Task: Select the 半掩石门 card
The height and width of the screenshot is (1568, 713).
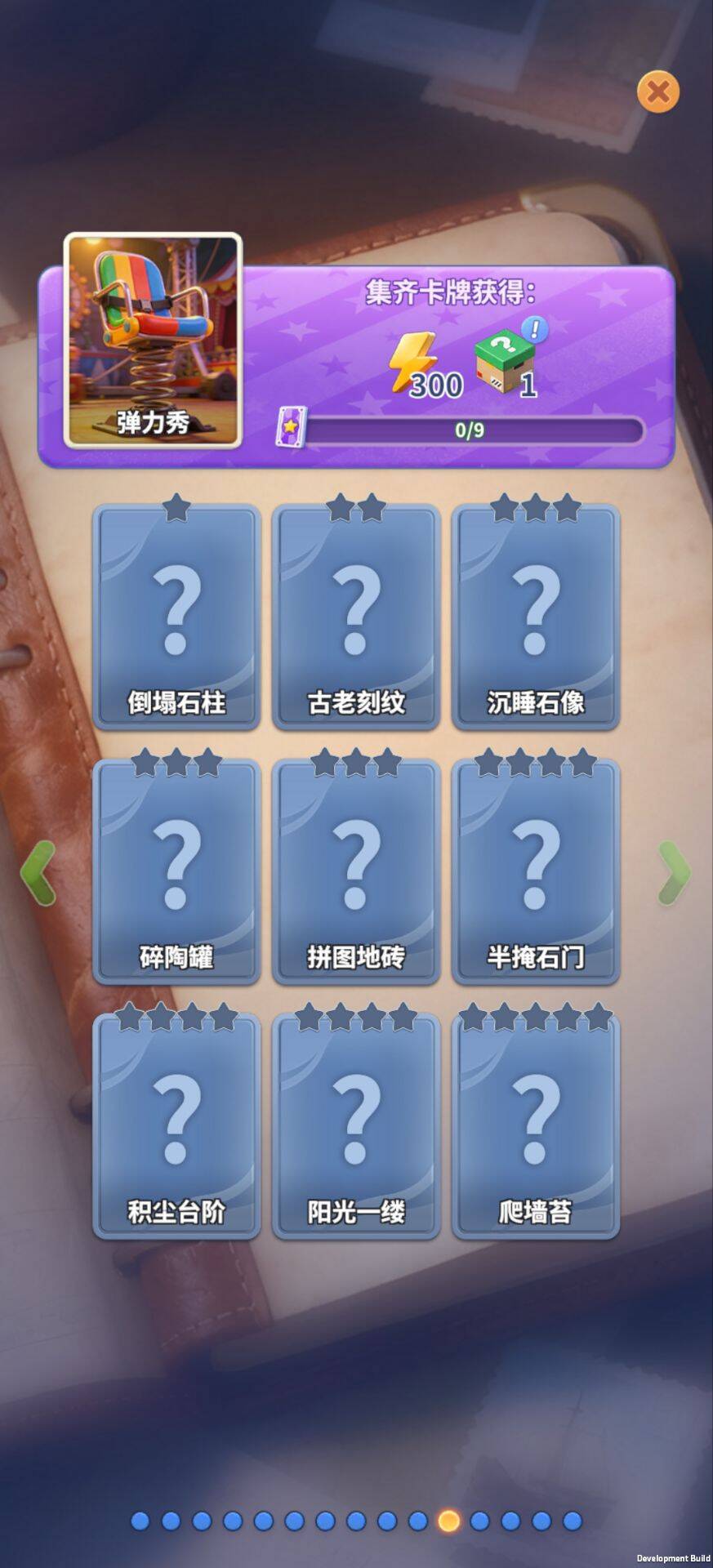Action: (536, 872)
